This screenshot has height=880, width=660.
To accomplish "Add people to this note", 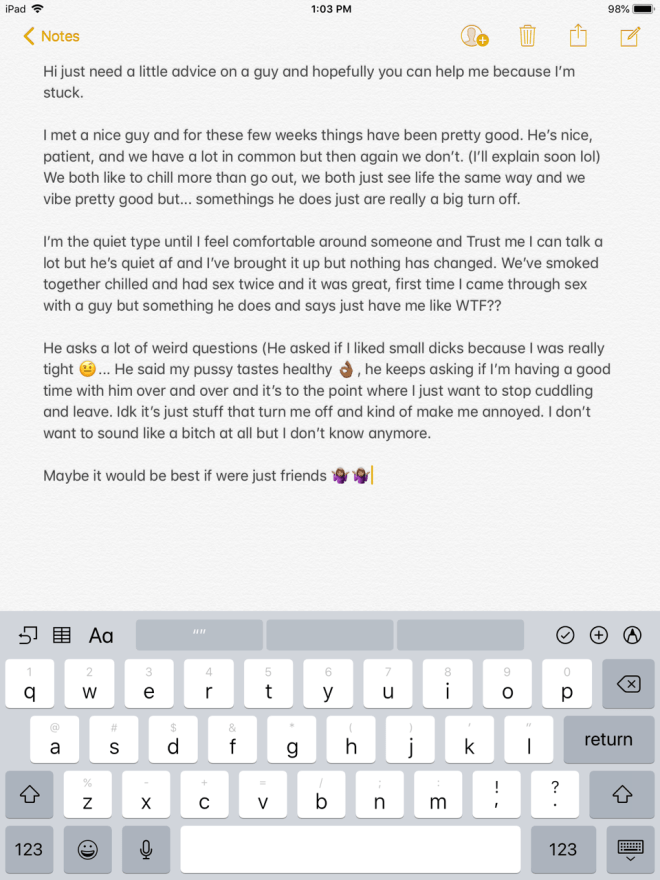I will (474, 36).
